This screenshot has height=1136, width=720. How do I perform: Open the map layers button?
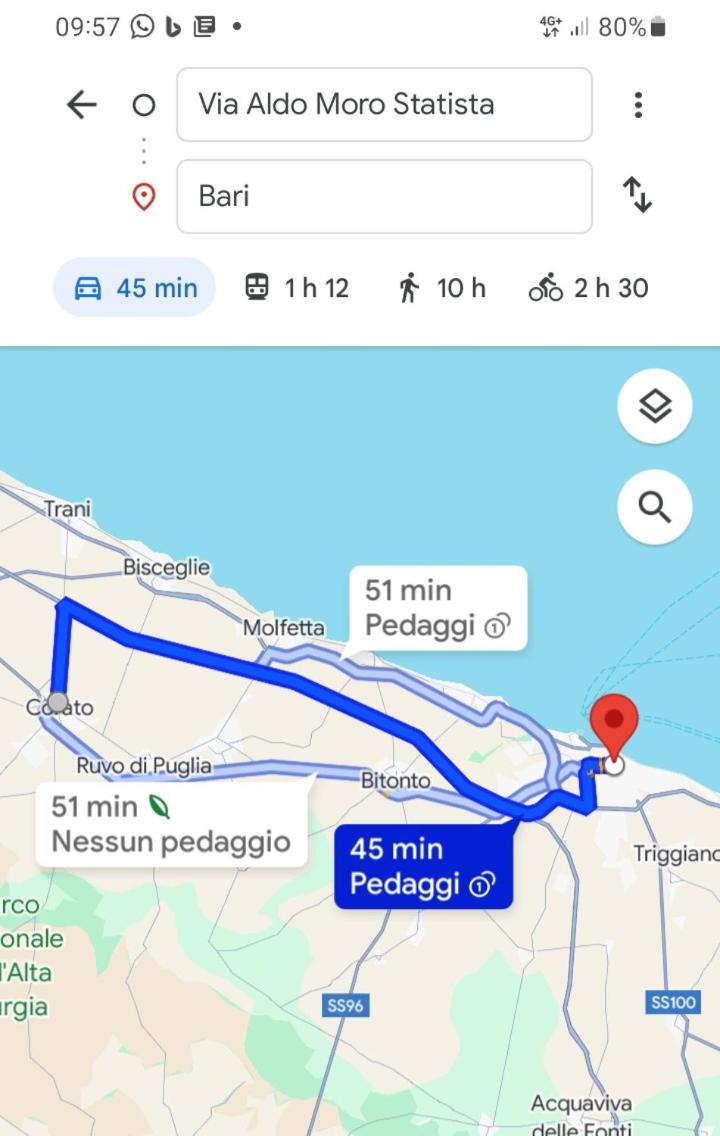click(x=655, y=407)
